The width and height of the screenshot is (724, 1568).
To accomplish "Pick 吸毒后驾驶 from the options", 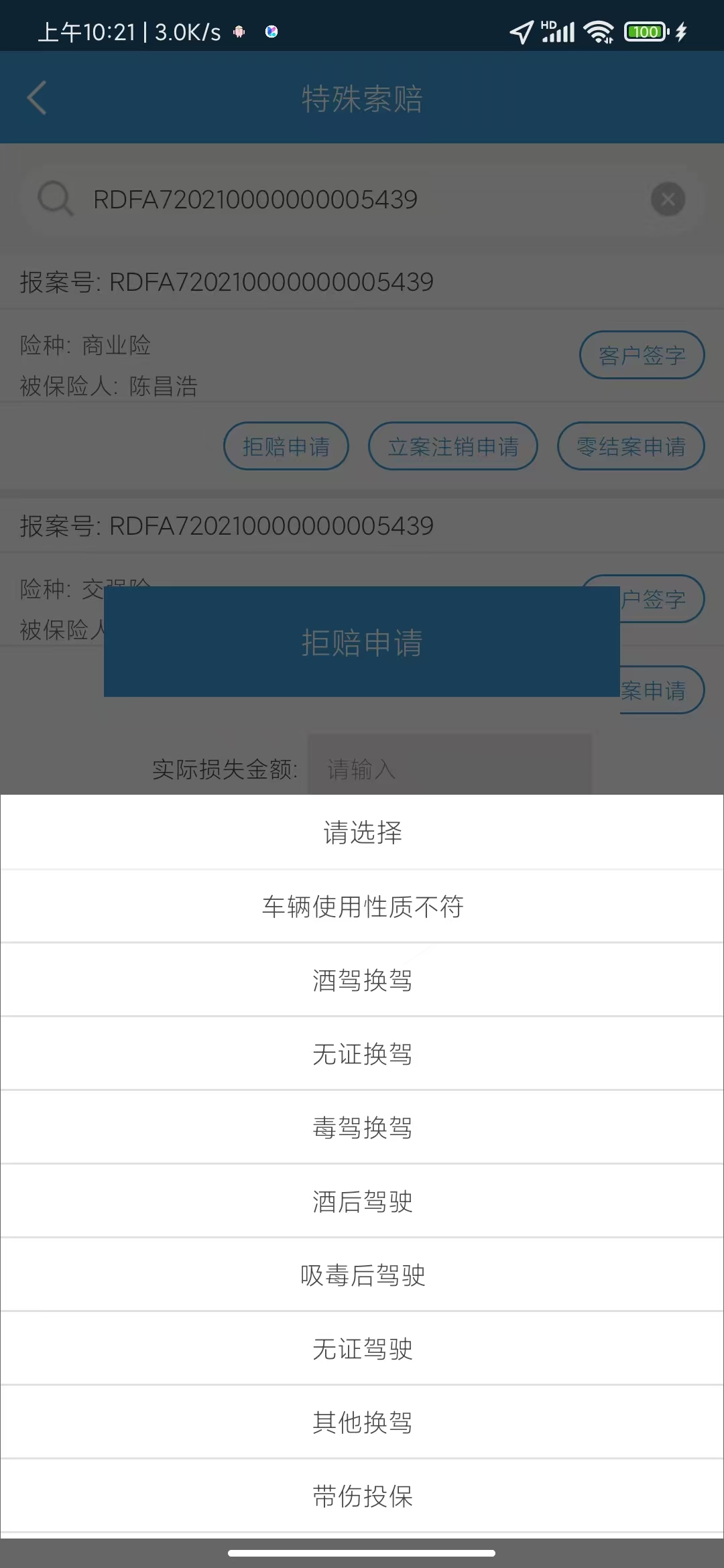I will pyautogui.click(x=362, y=1275).
